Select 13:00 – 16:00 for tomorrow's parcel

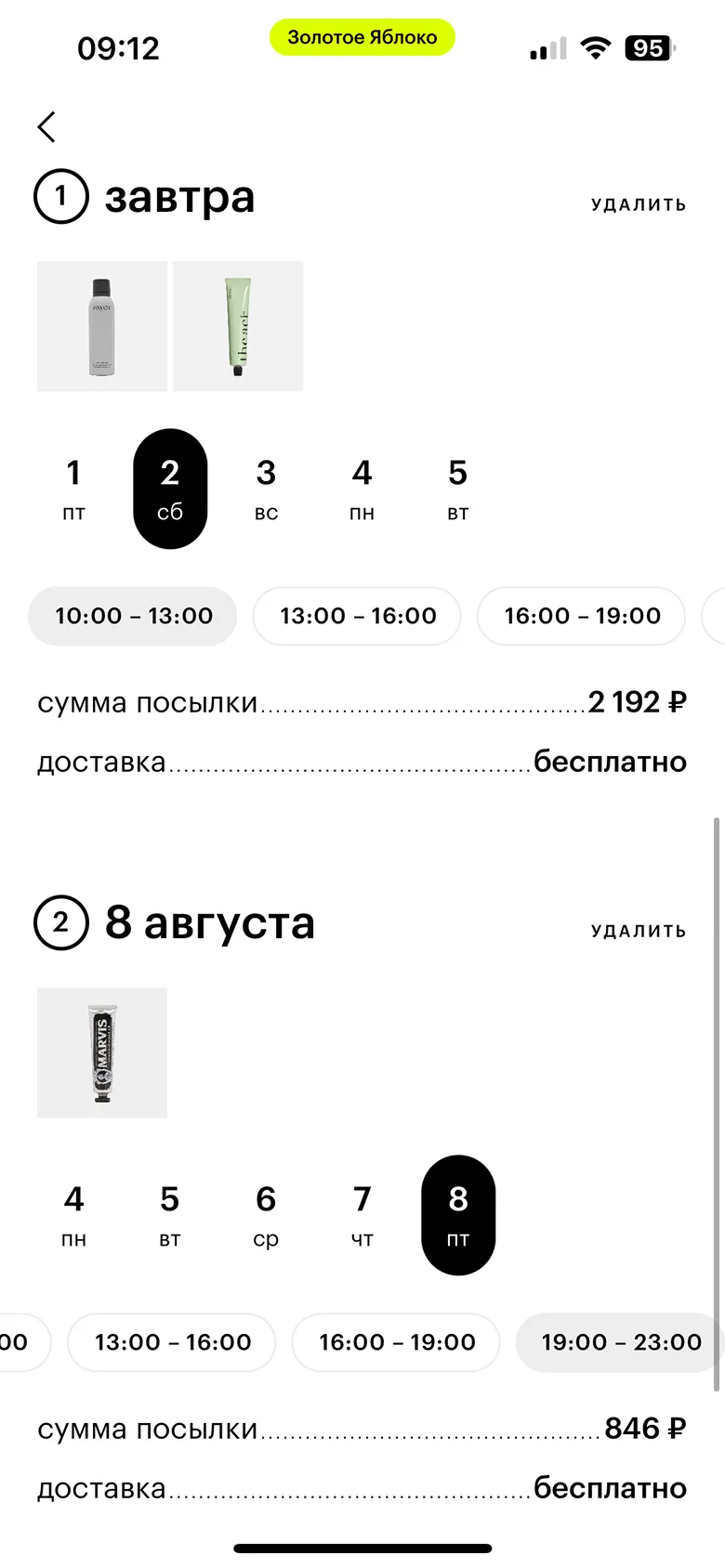(x=358, y=616)
